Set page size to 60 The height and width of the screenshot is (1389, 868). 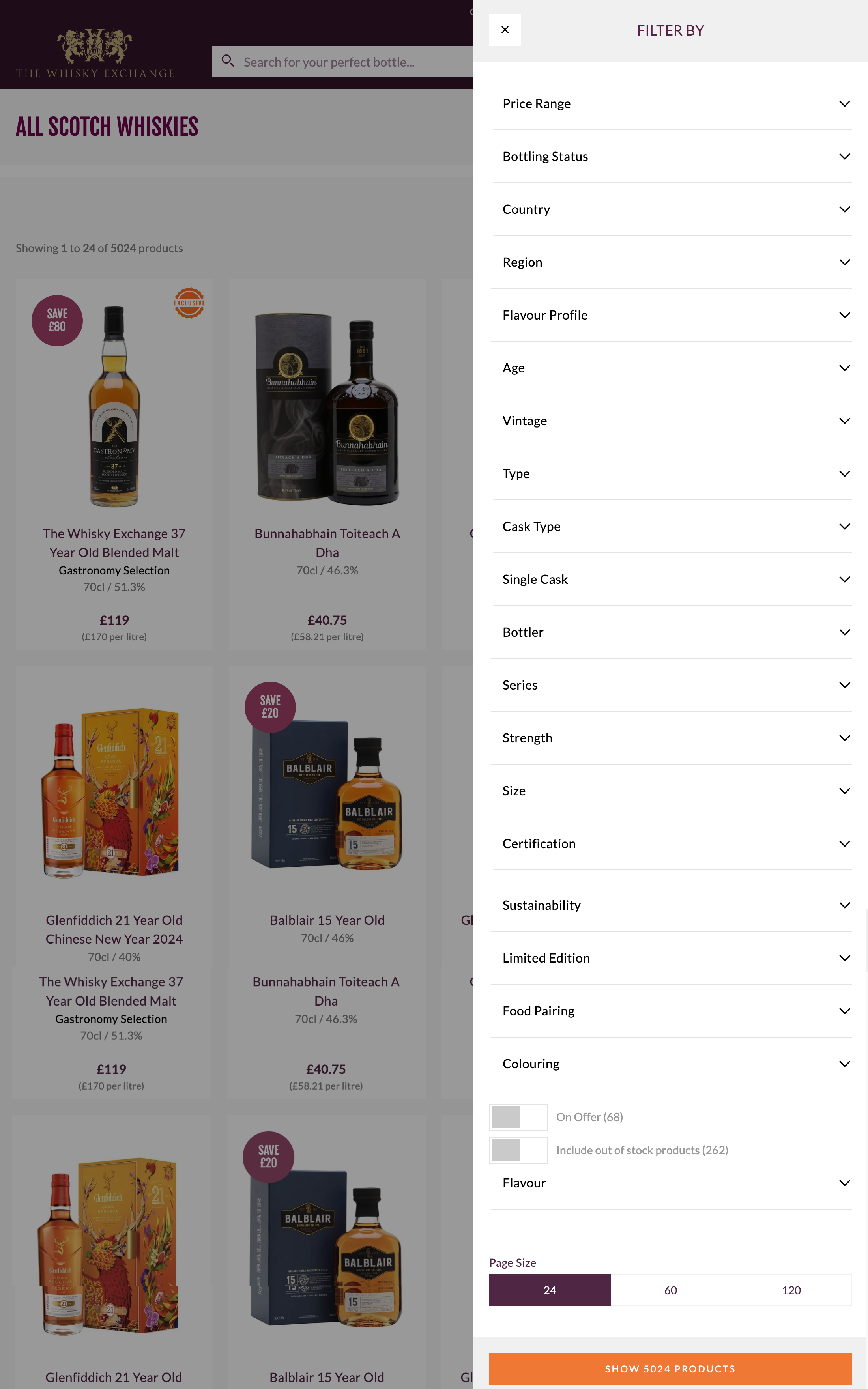click(x=670, y=1290)
